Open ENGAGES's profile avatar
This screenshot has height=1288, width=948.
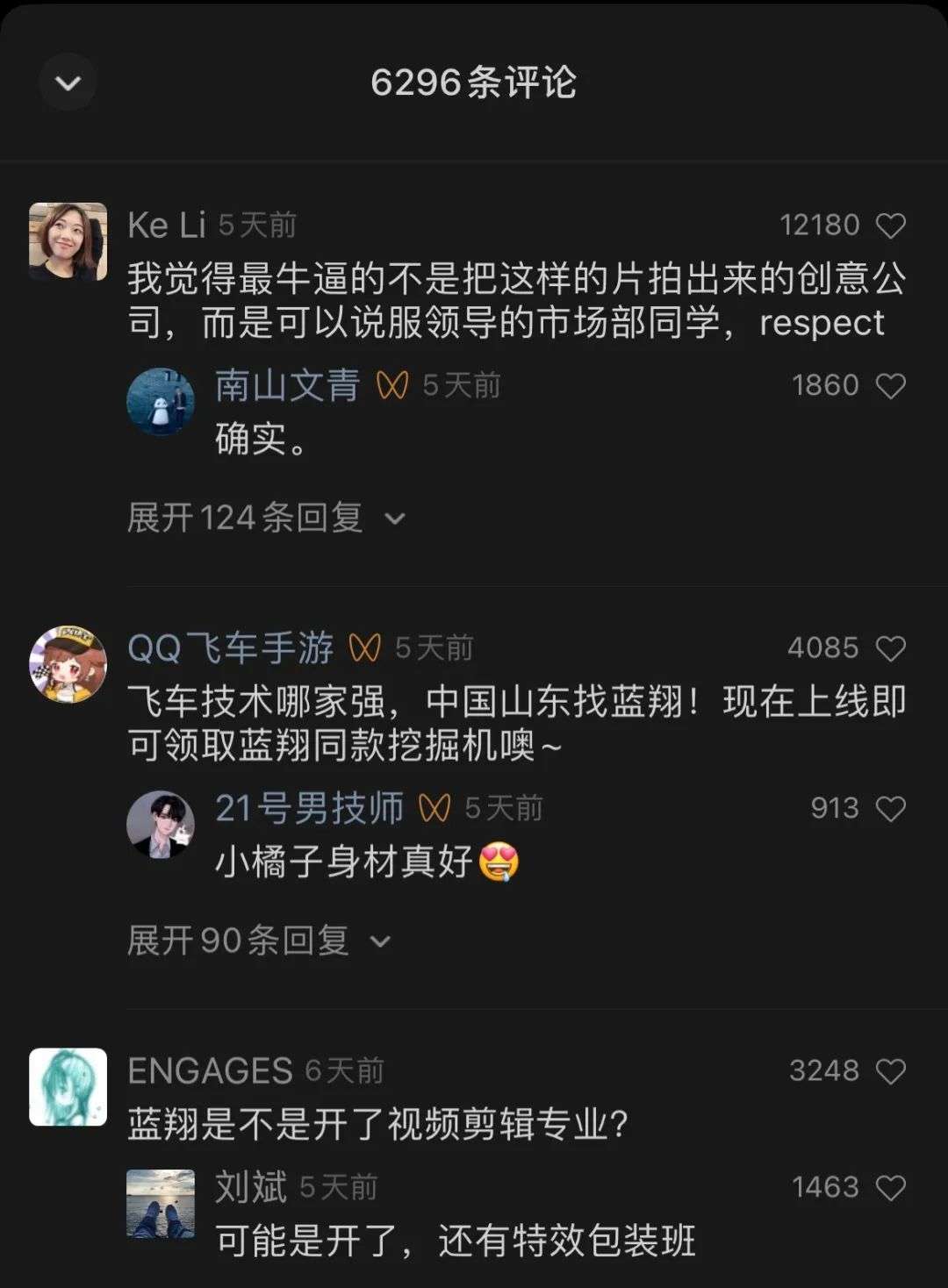pos(68,1087)
